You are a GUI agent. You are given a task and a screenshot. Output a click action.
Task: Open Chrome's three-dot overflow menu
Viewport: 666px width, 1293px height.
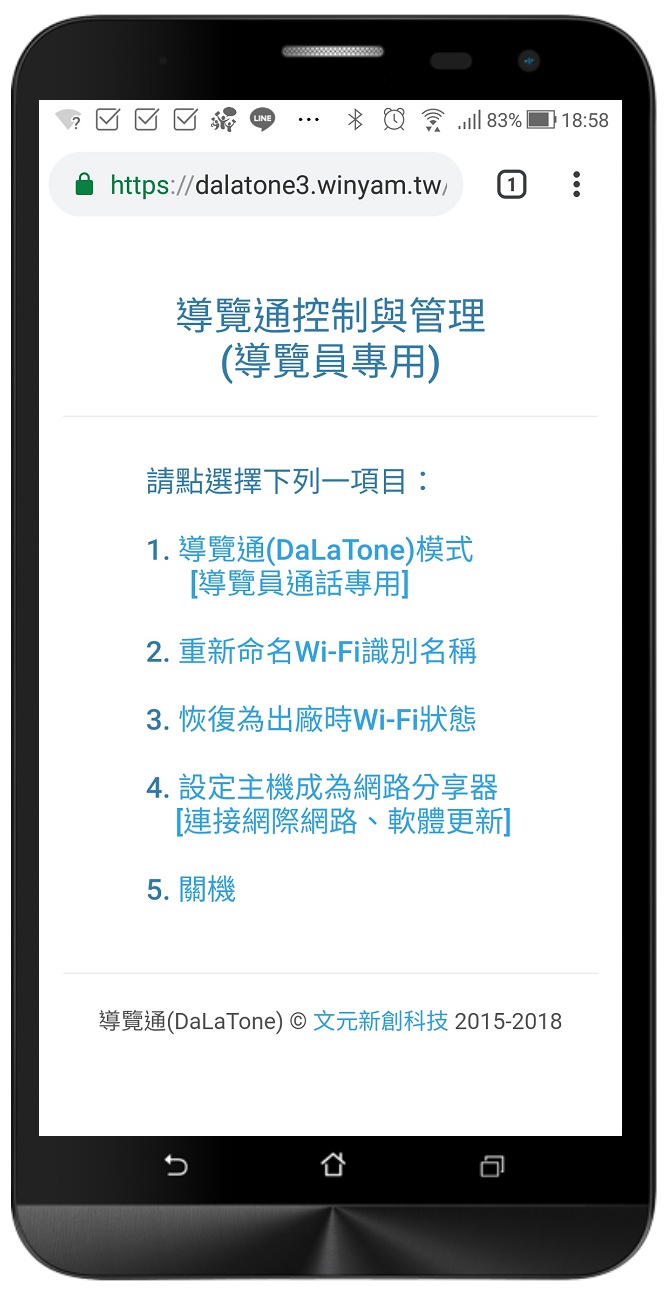(576, 184)
